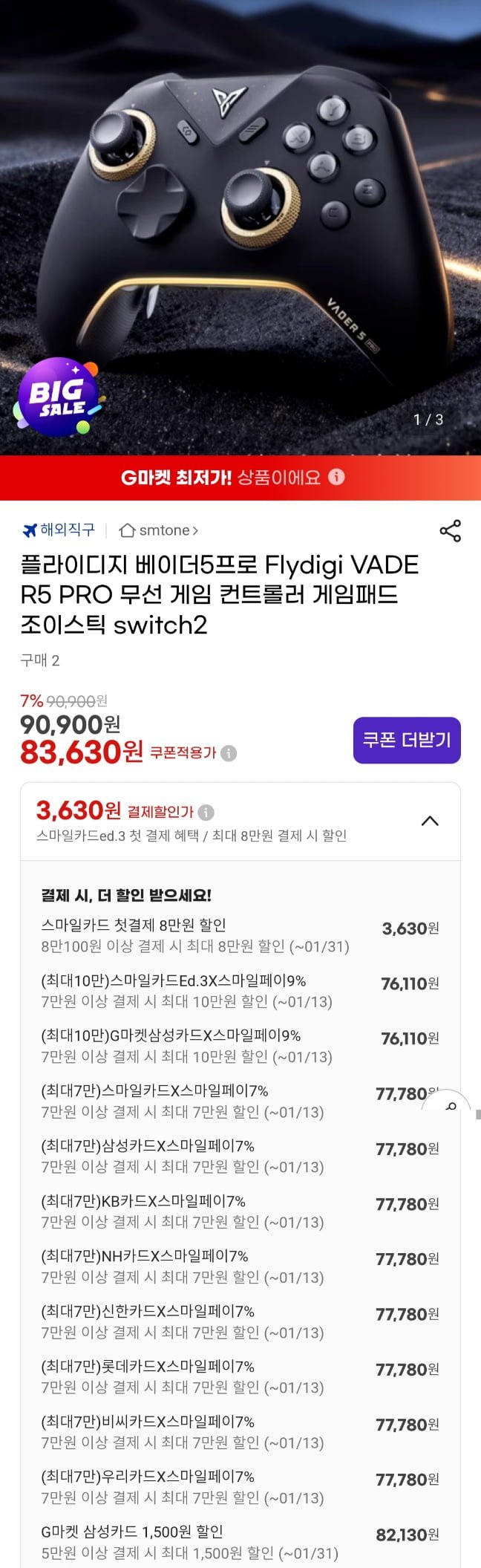
Task: Open the controller product image
Action: pyautogui.click(x=240, y=223)
